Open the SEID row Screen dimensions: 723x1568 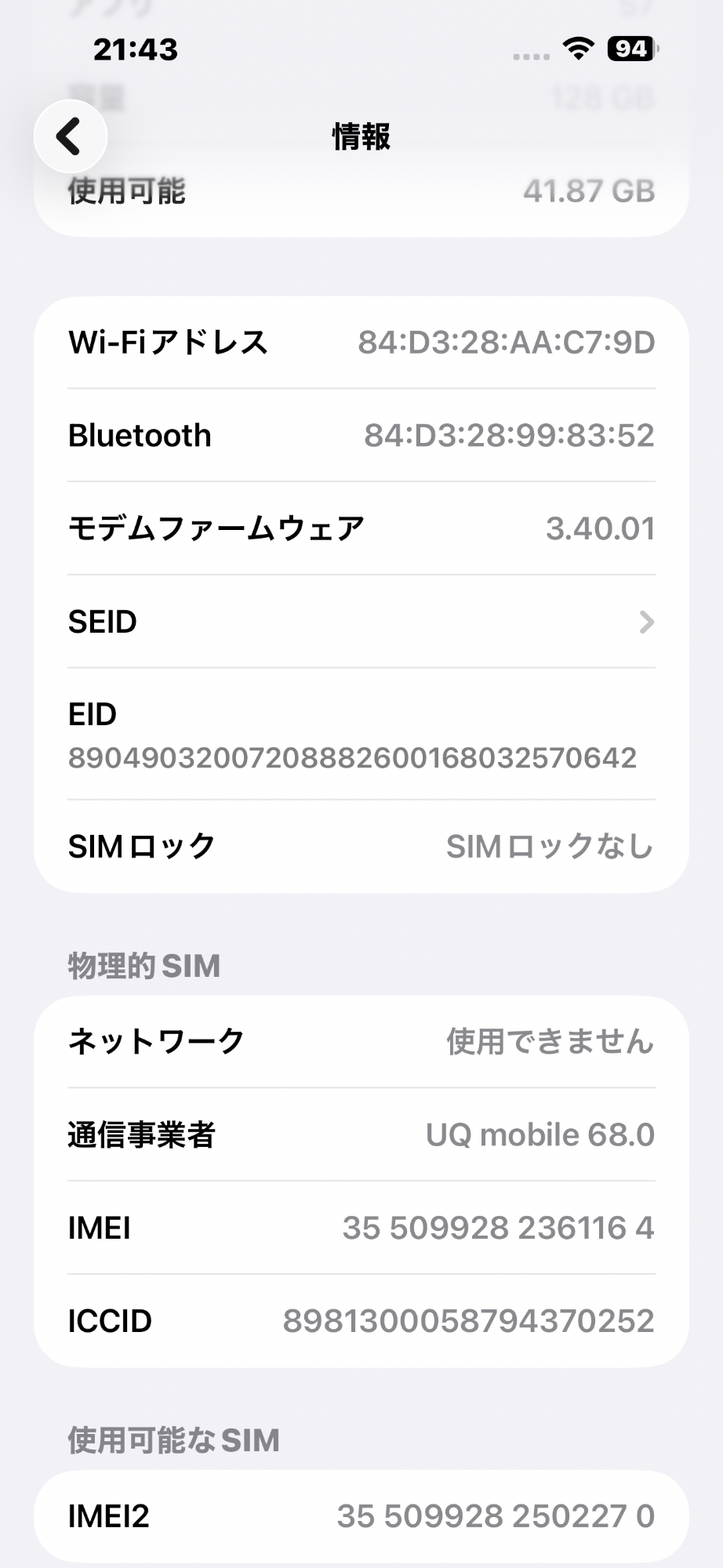point(361,622)
